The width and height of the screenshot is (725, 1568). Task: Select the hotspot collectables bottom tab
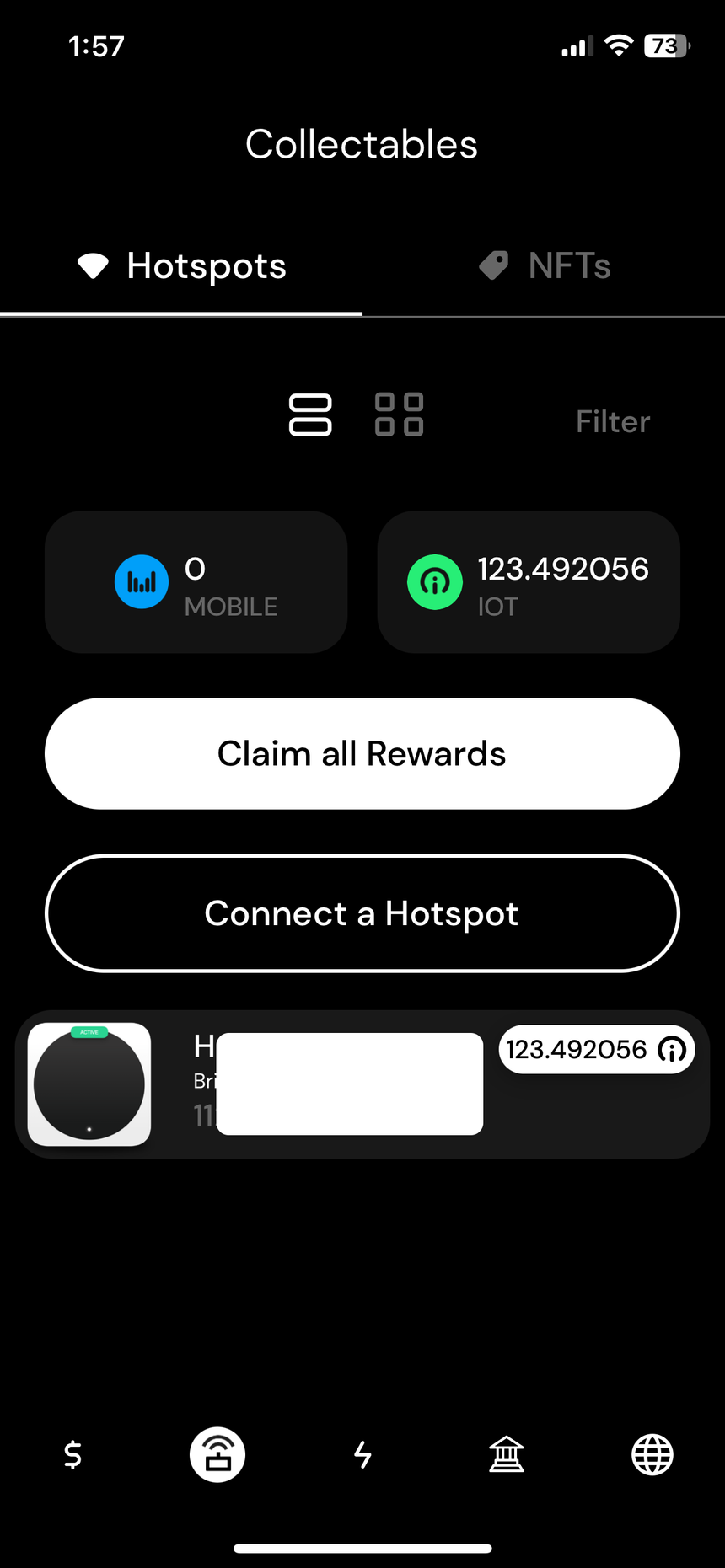(x=217, y=1454)
